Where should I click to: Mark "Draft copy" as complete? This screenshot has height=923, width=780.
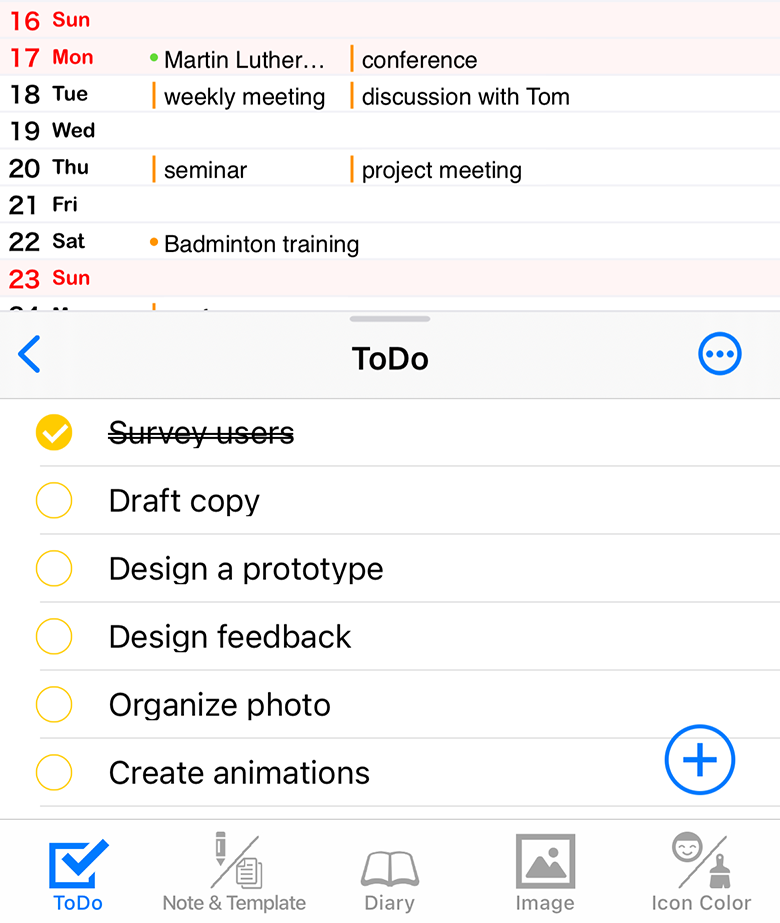click(x=54, y=501)
